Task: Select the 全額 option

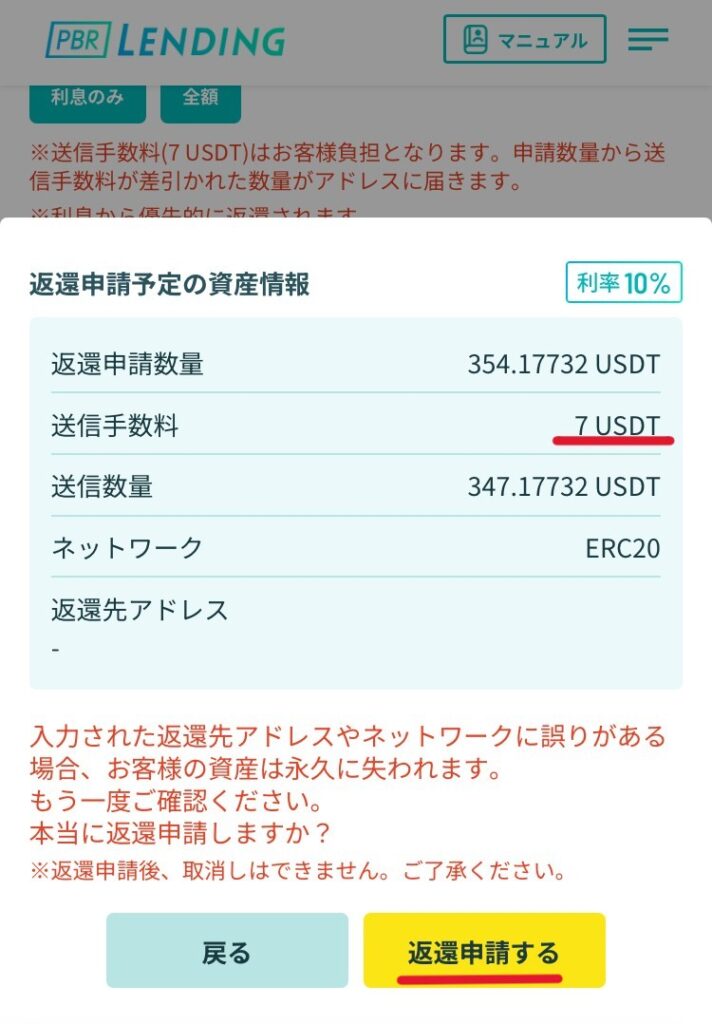Action: [x=200, y=99]
